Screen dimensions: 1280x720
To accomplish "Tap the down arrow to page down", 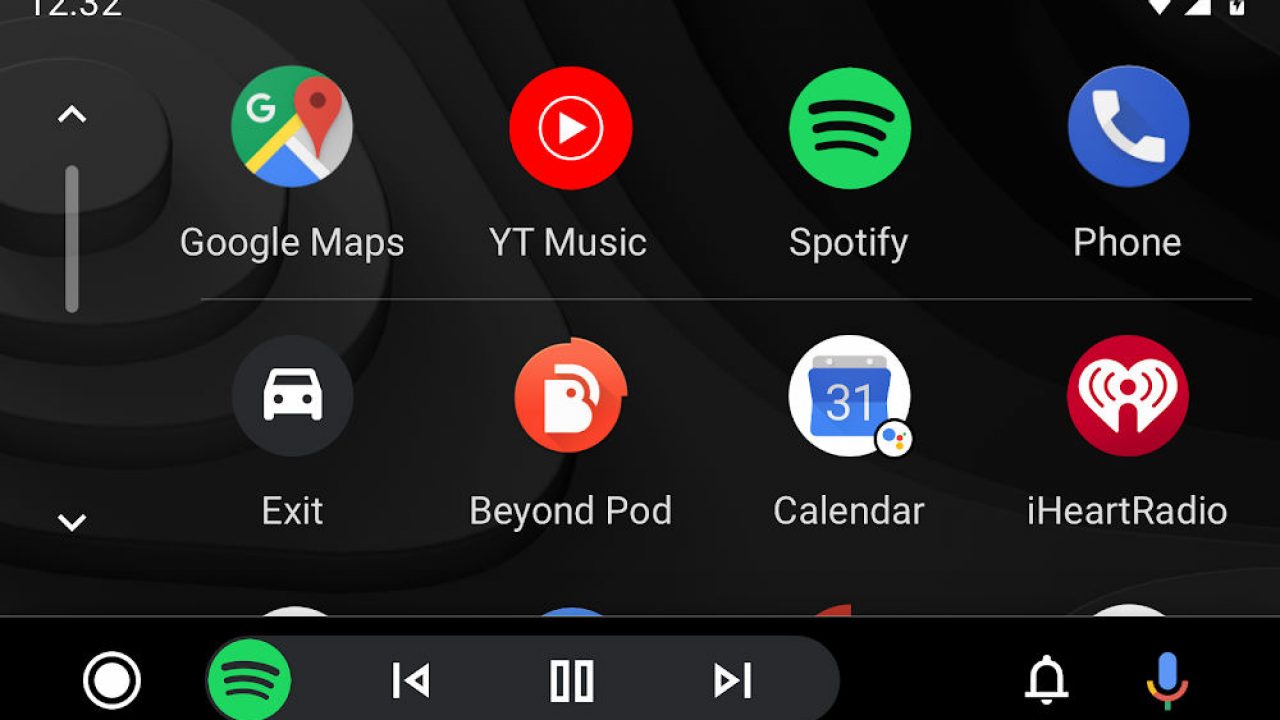I will (72, 522).
